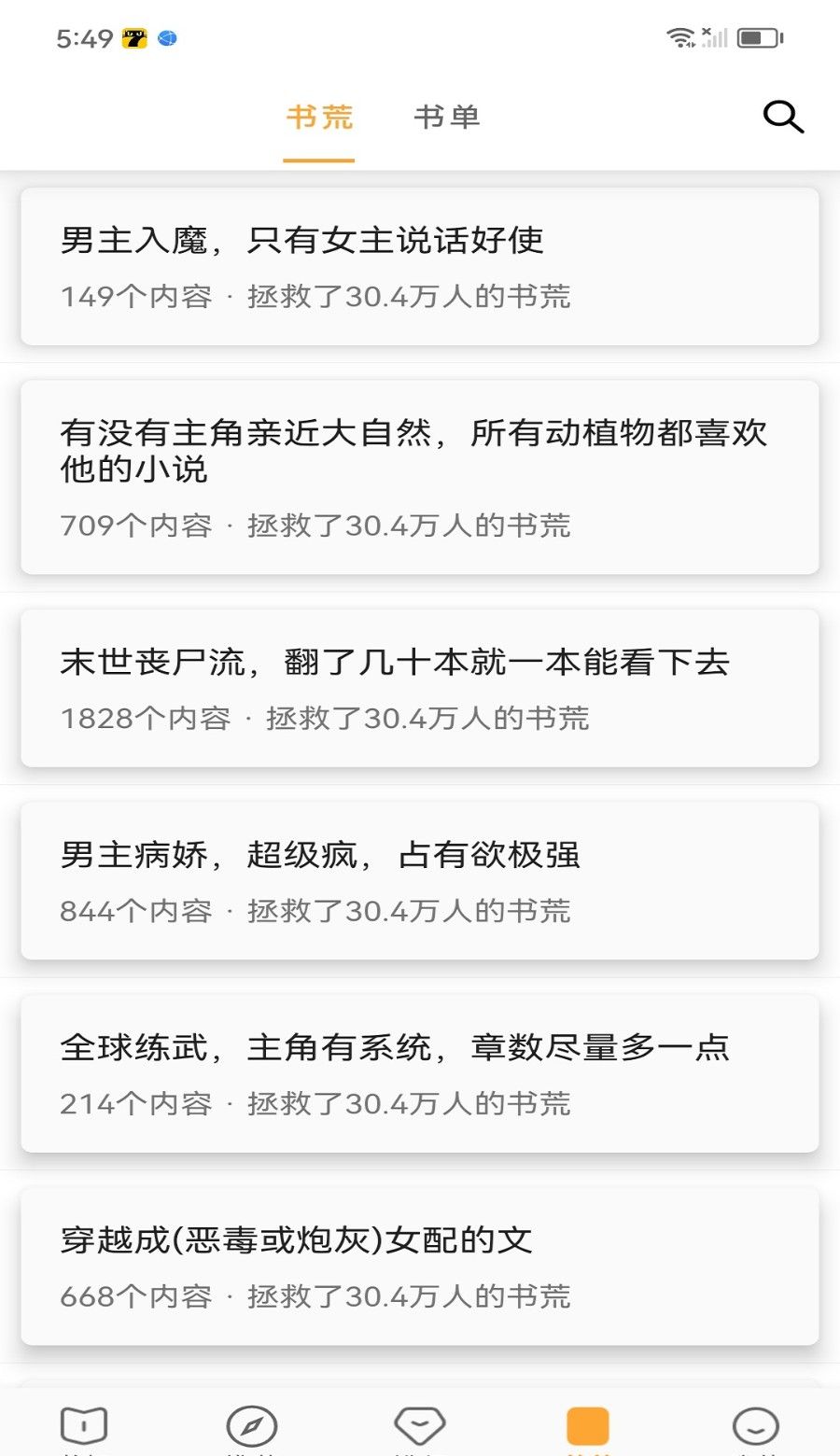Open the topic about 主角亲近大自然
840x1456 pixels.
point(420,476)
